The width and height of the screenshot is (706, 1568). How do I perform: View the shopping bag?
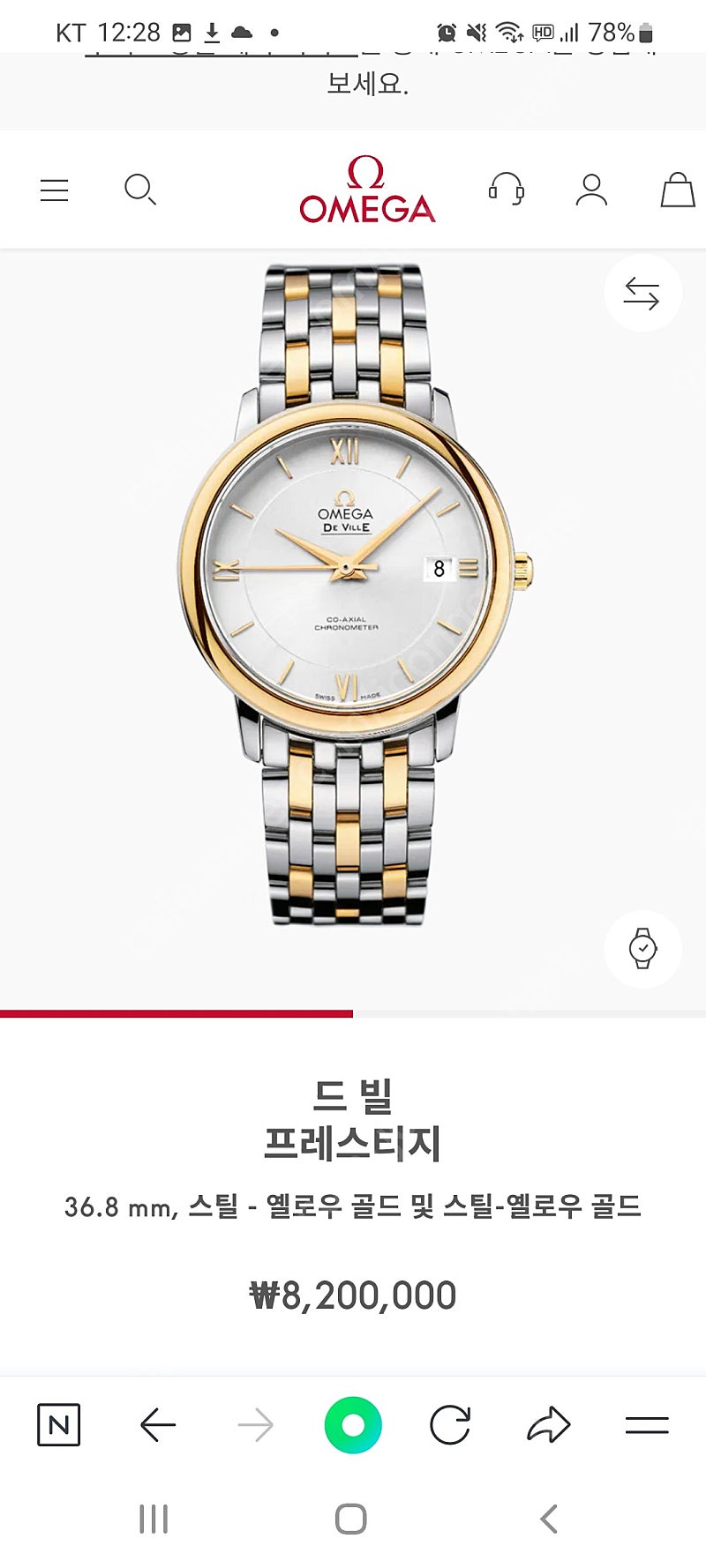coord(678,190)
